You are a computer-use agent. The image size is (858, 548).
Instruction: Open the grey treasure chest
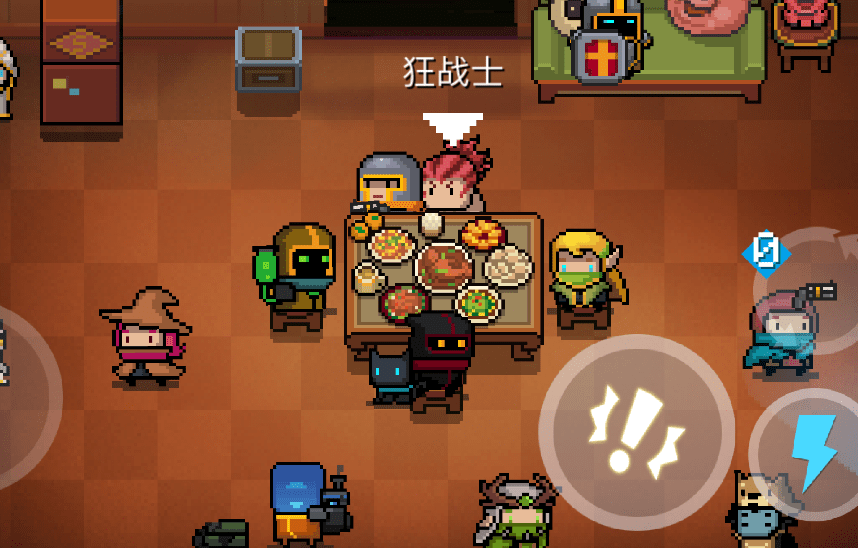pos(268,58)
